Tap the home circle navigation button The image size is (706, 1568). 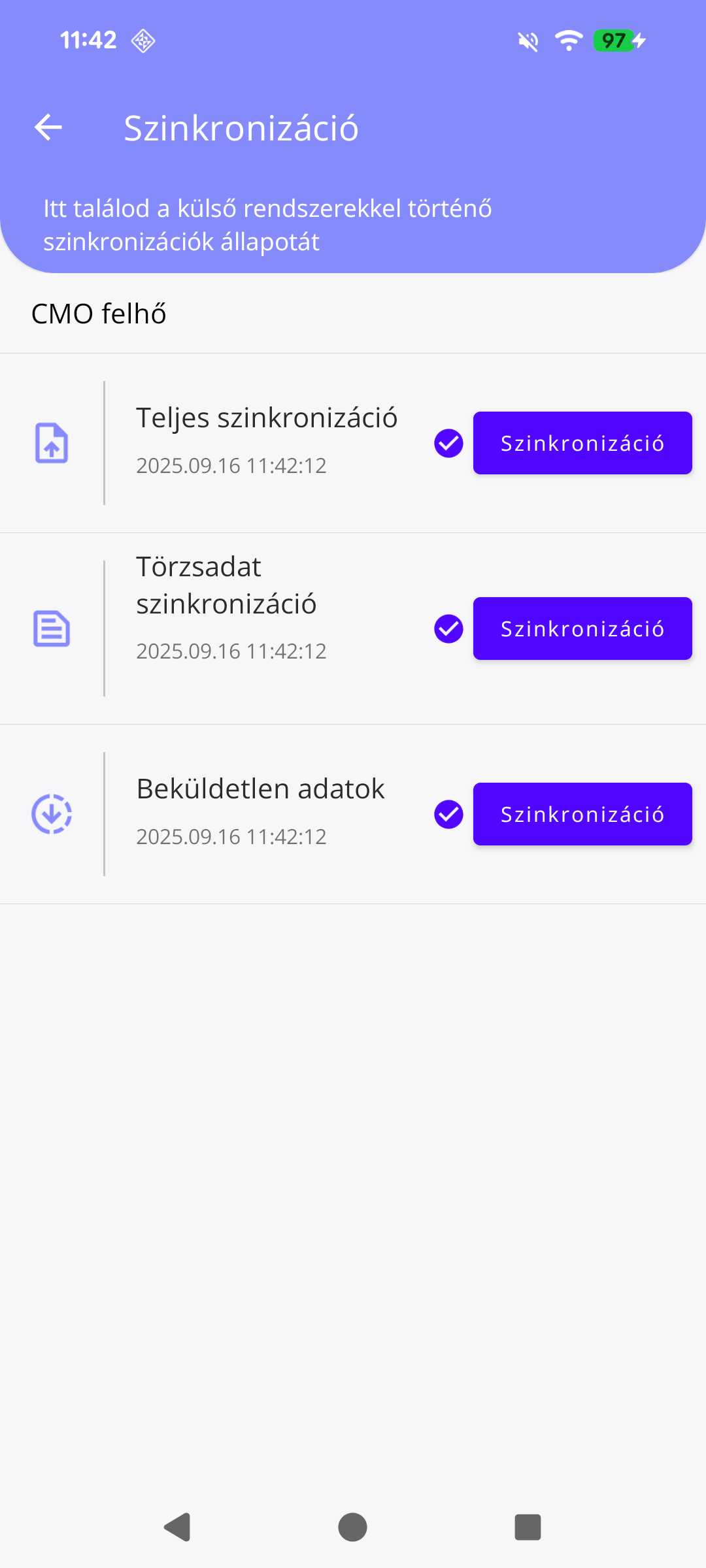click(352, 1527)
